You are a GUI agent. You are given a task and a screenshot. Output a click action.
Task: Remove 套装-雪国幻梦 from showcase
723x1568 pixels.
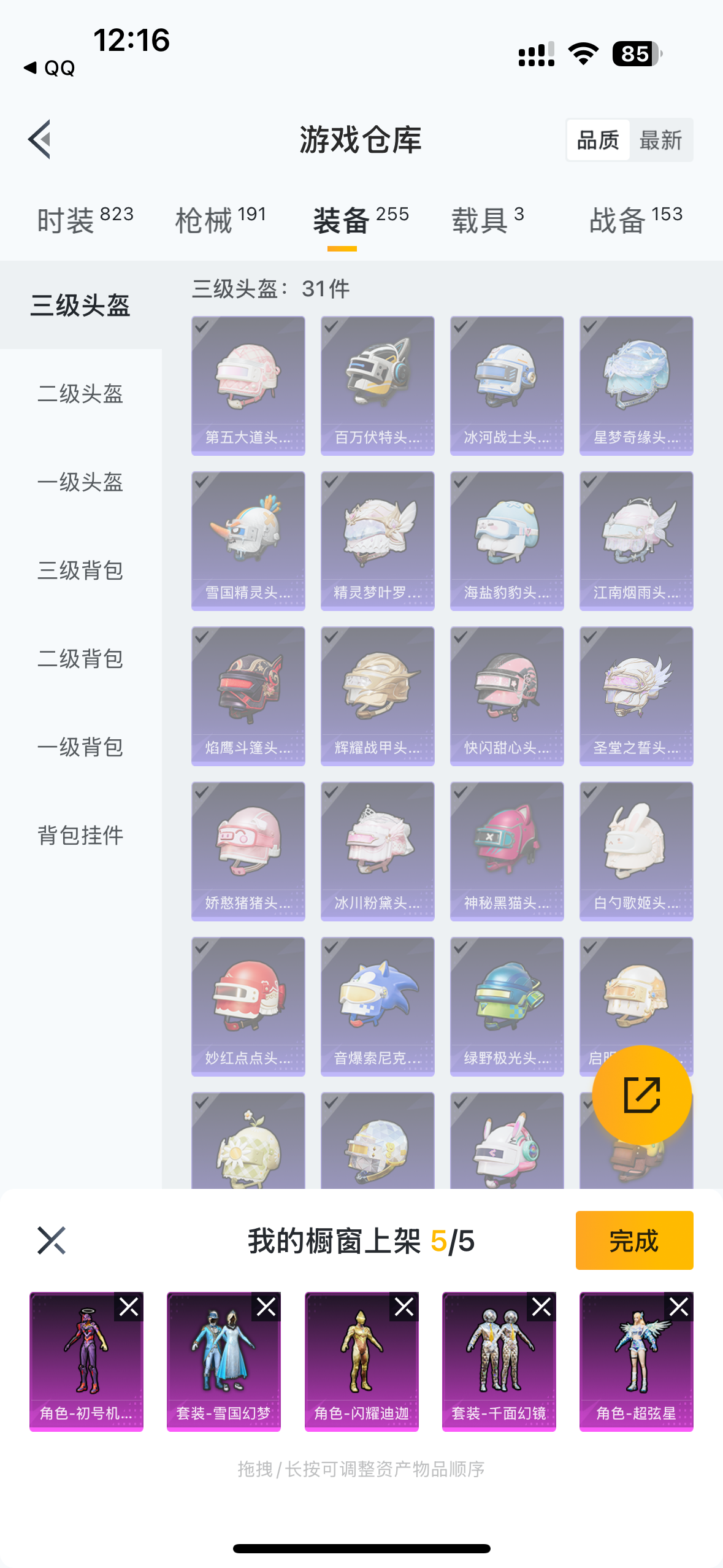click(x=266, y=1307)
